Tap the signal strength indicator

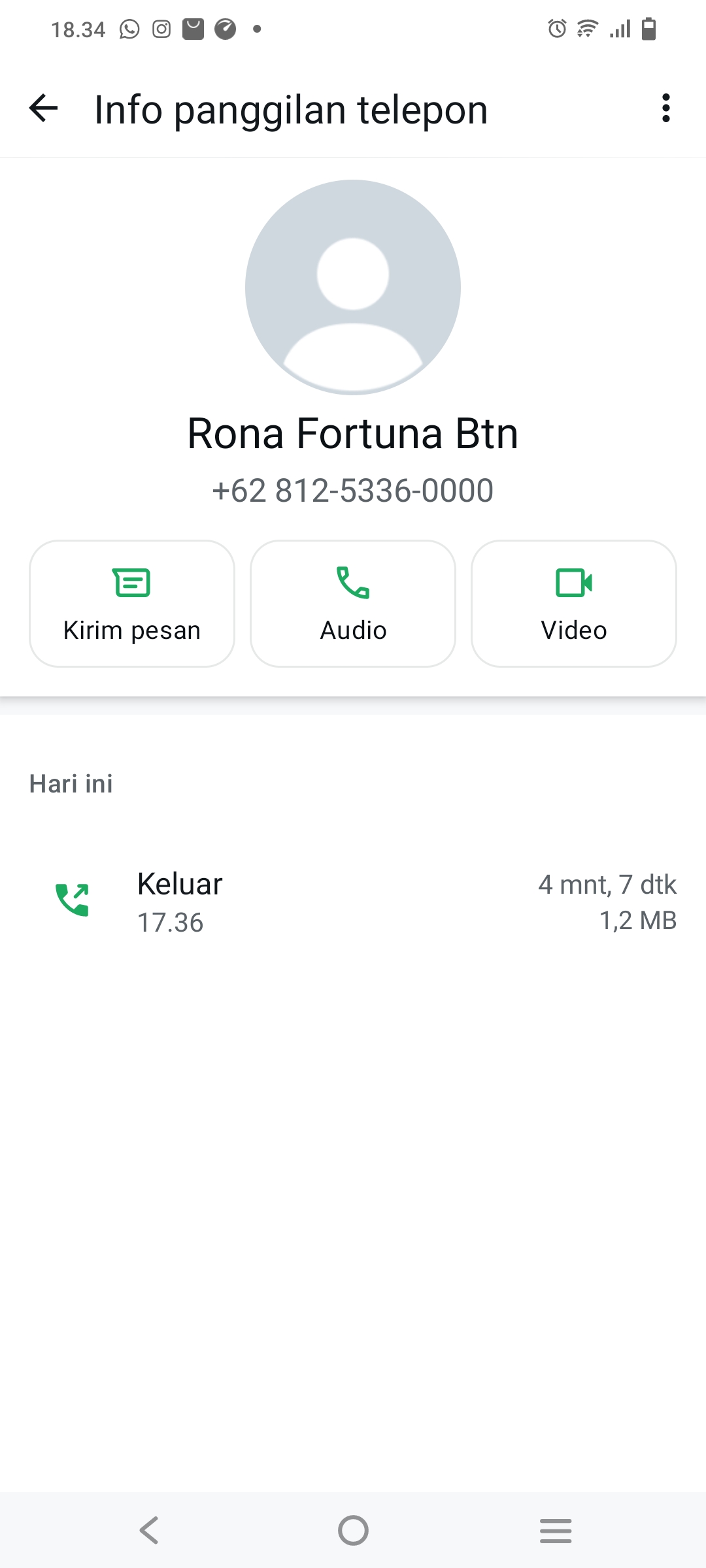point(618,28)
